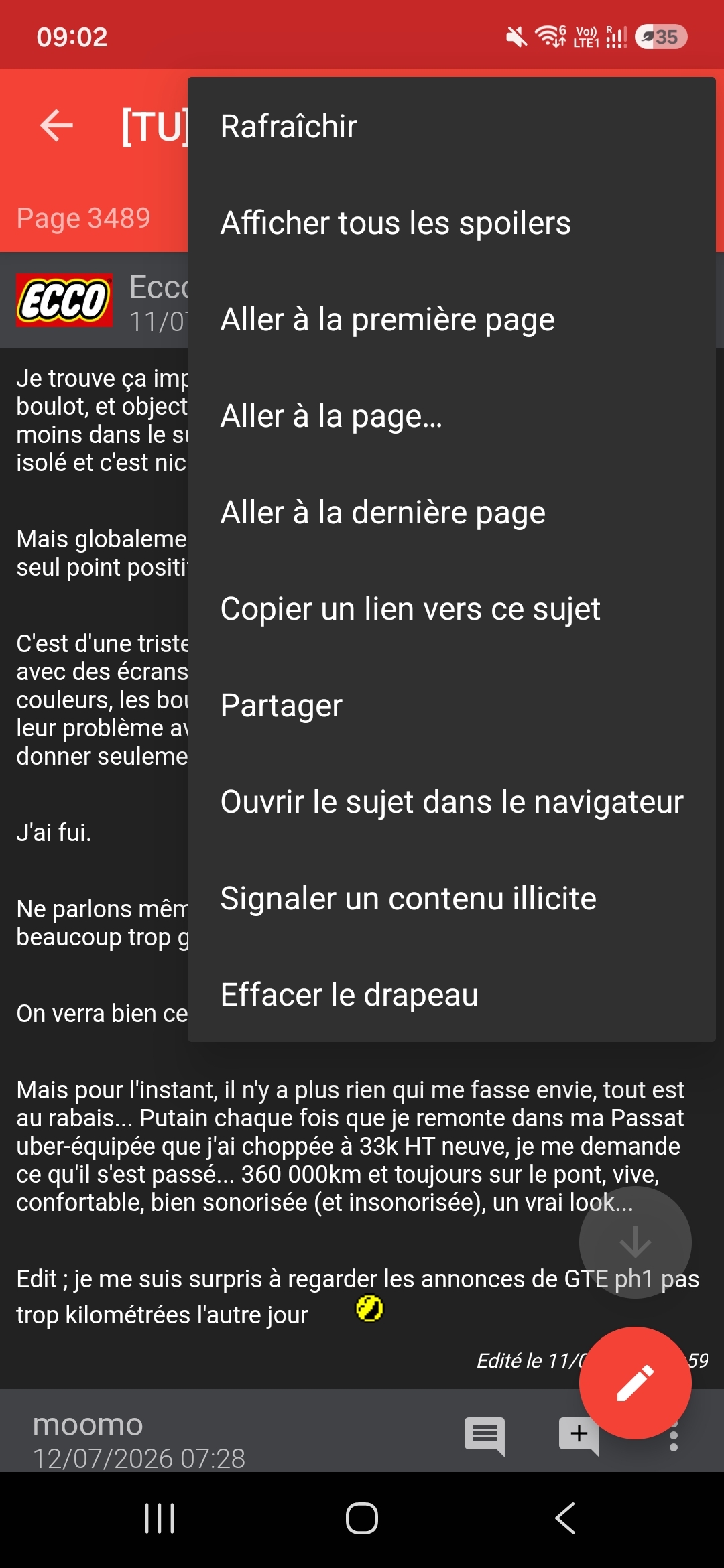This screenshot has width=724, height=1568.
Task: Tap the multi-quote plus icon on moomo's post
Action: (578, 1434)
